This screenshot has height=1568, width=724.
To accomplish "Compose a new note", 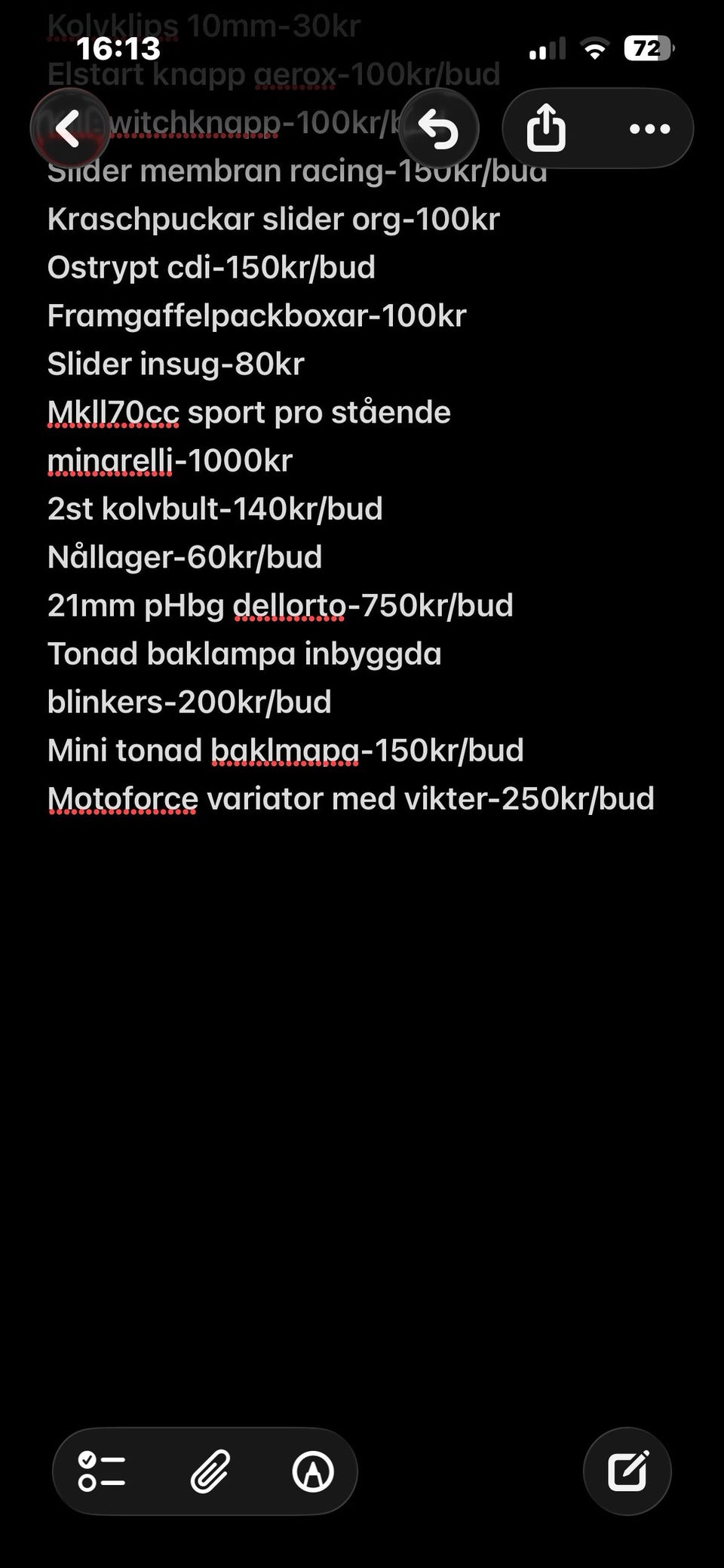I will pos(627,1471).
